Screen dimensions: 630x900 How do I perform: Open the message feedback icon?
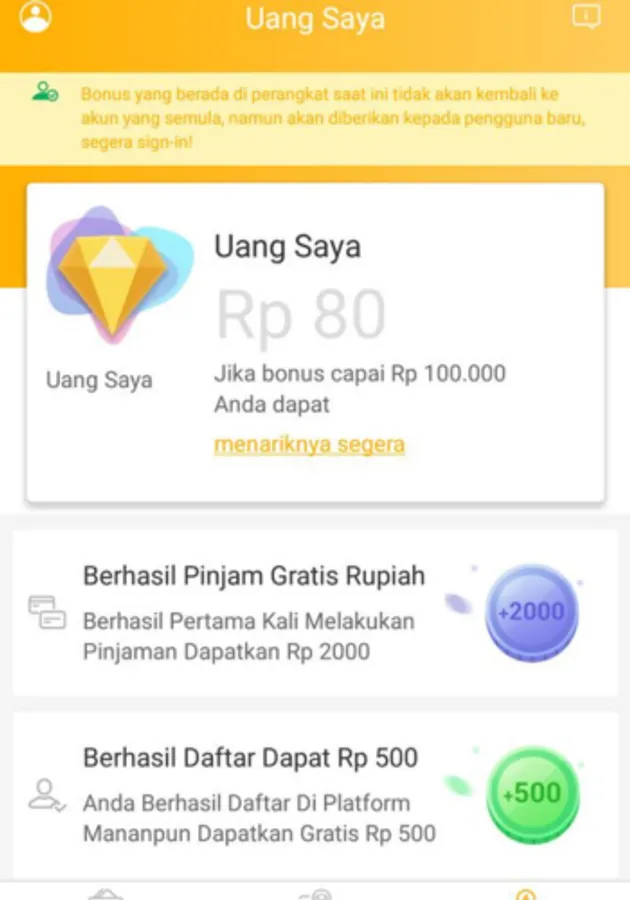(x=586, y=16)
